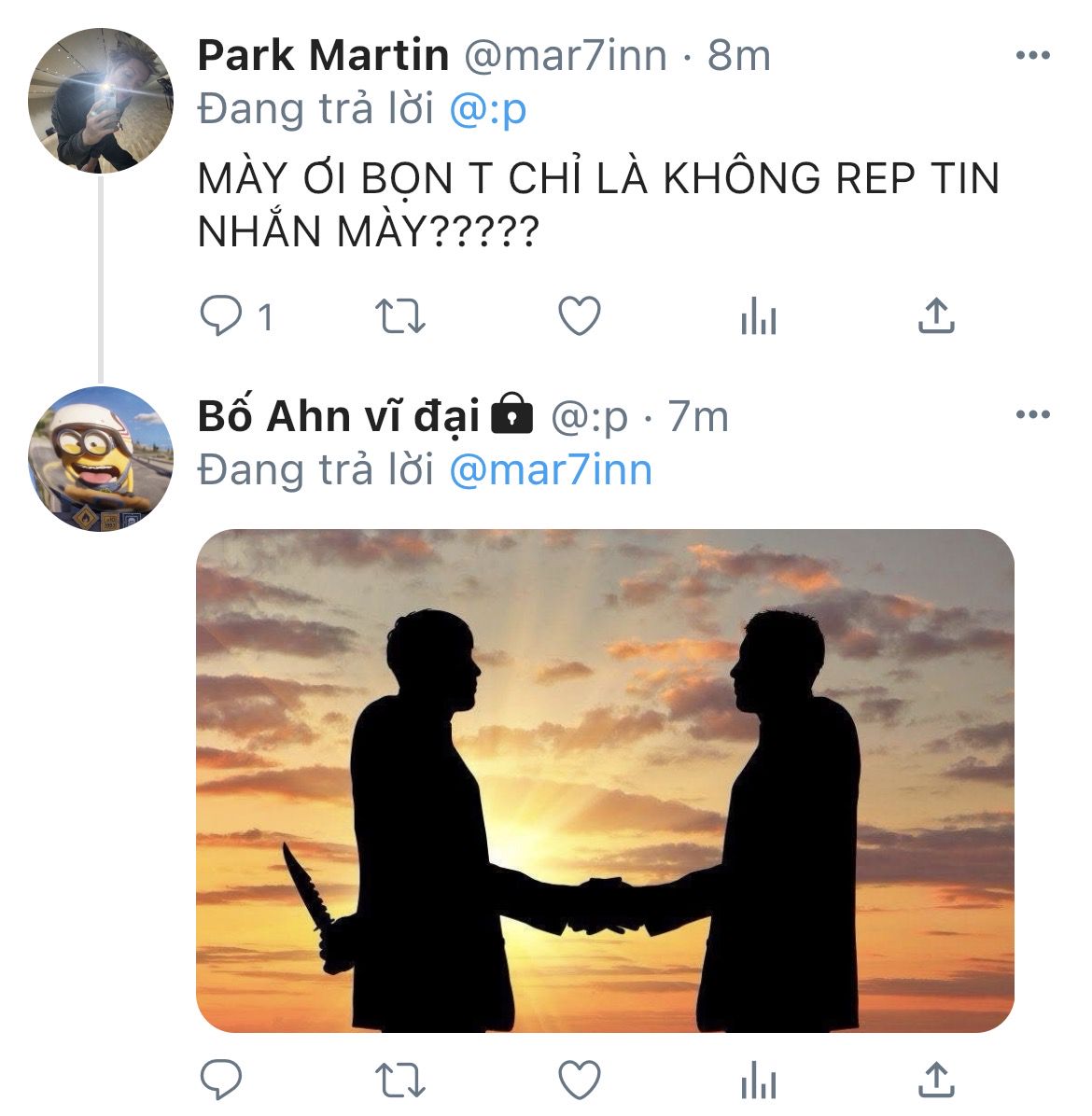Open Bố Ahn vĩ đại's profile name
The width and height of the screenshot is (1092, 1116).
pyautogui.click(x=339, y=416)
